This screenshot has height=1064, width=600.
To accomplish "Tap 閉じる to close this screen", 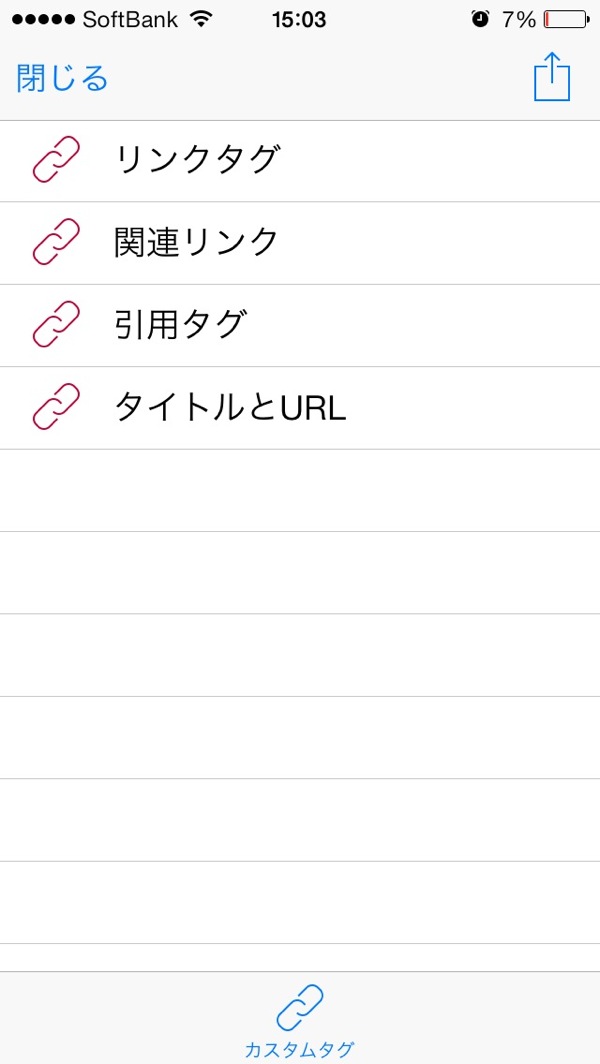I will [x=62, y=79].
